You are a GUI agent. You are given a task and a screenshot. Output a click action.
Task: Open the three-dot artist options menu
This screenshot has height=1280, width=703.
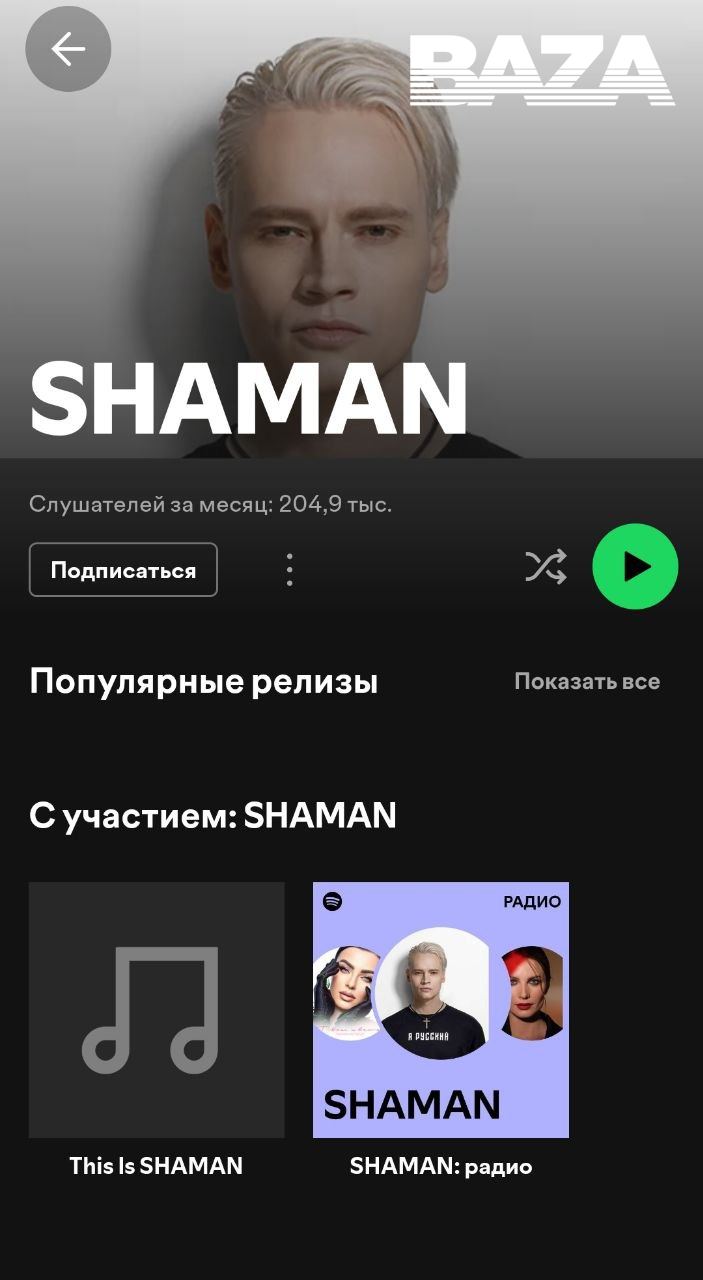[289, 570]
